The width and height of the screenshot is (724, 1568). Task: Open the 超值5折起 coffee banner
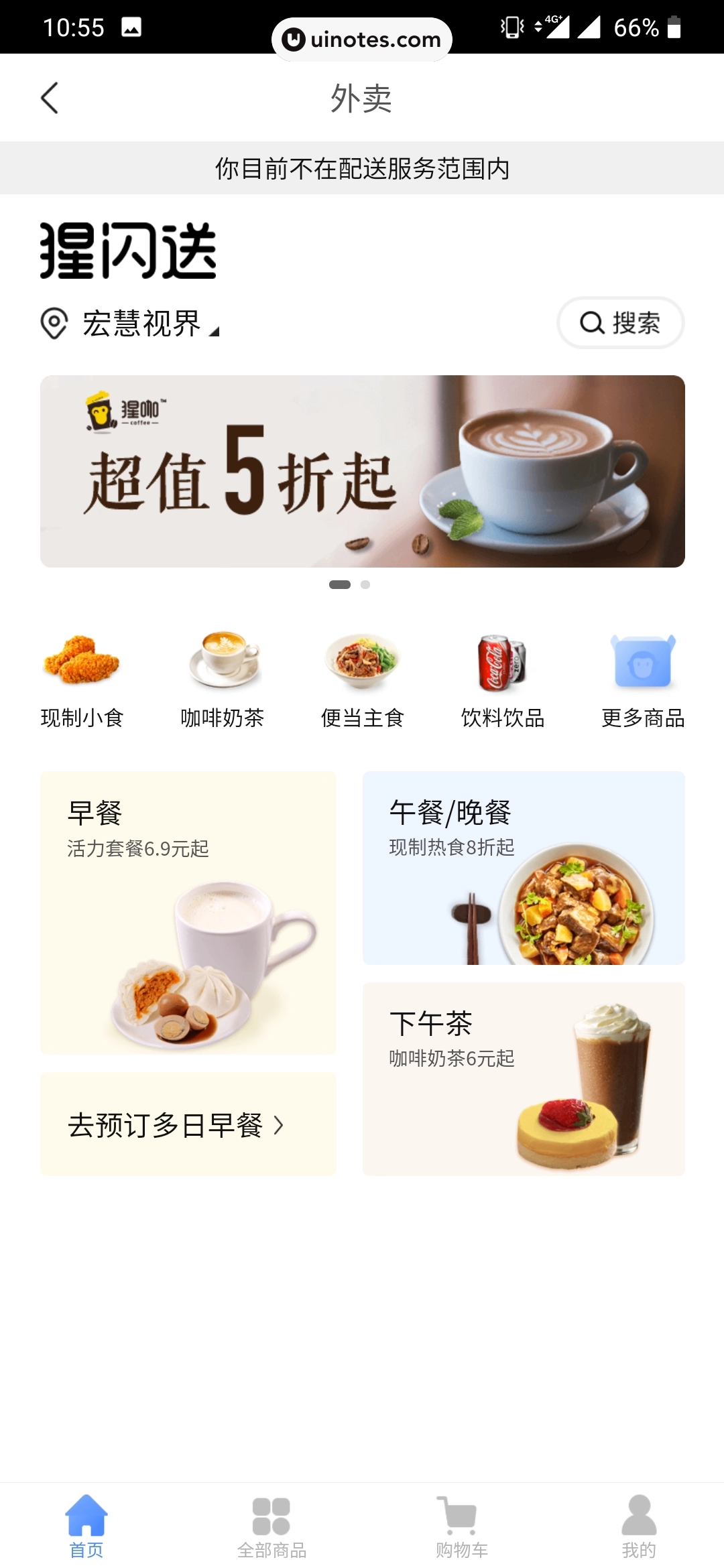(362, 471)
